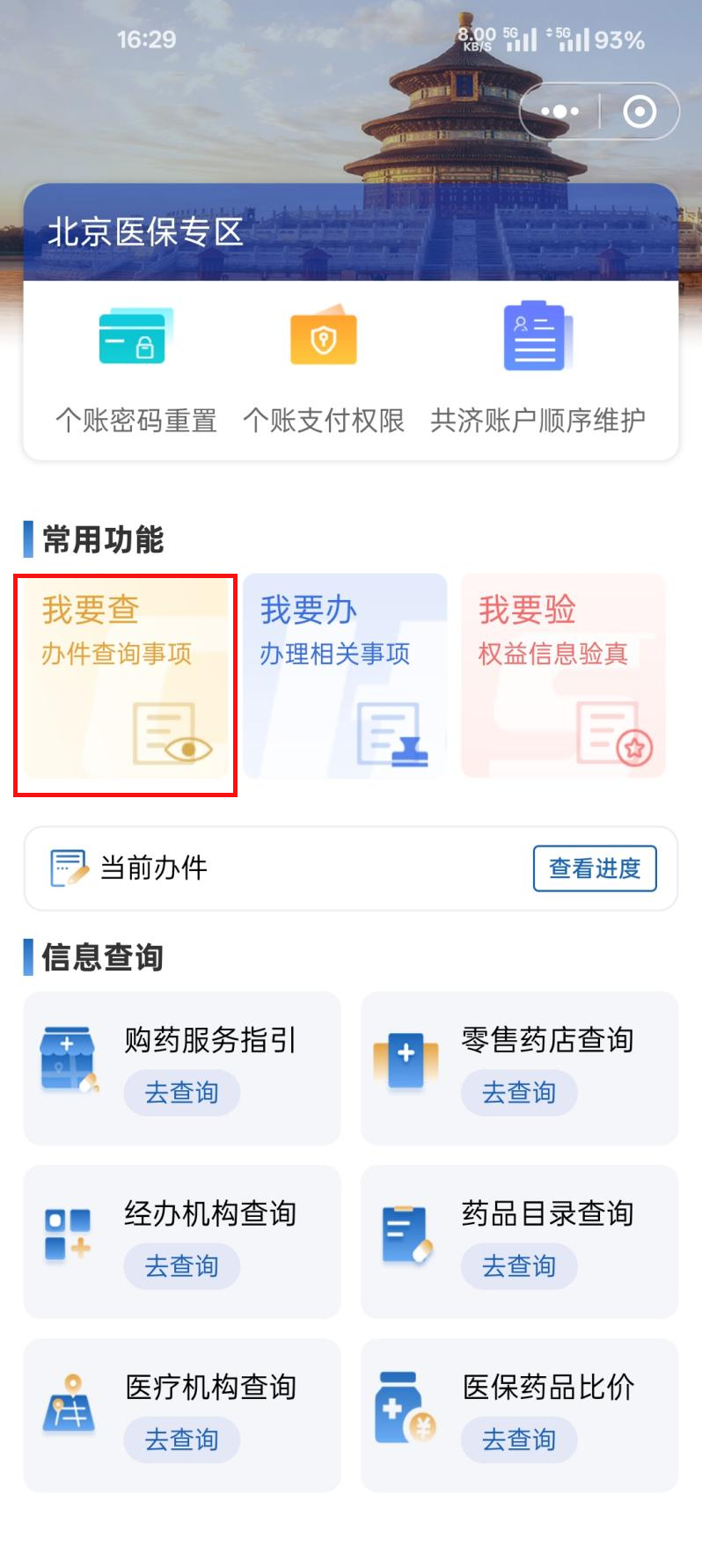Tap 去查询 under 医疗机构查询
The image size is (702, 1568).
point(181,1440)
